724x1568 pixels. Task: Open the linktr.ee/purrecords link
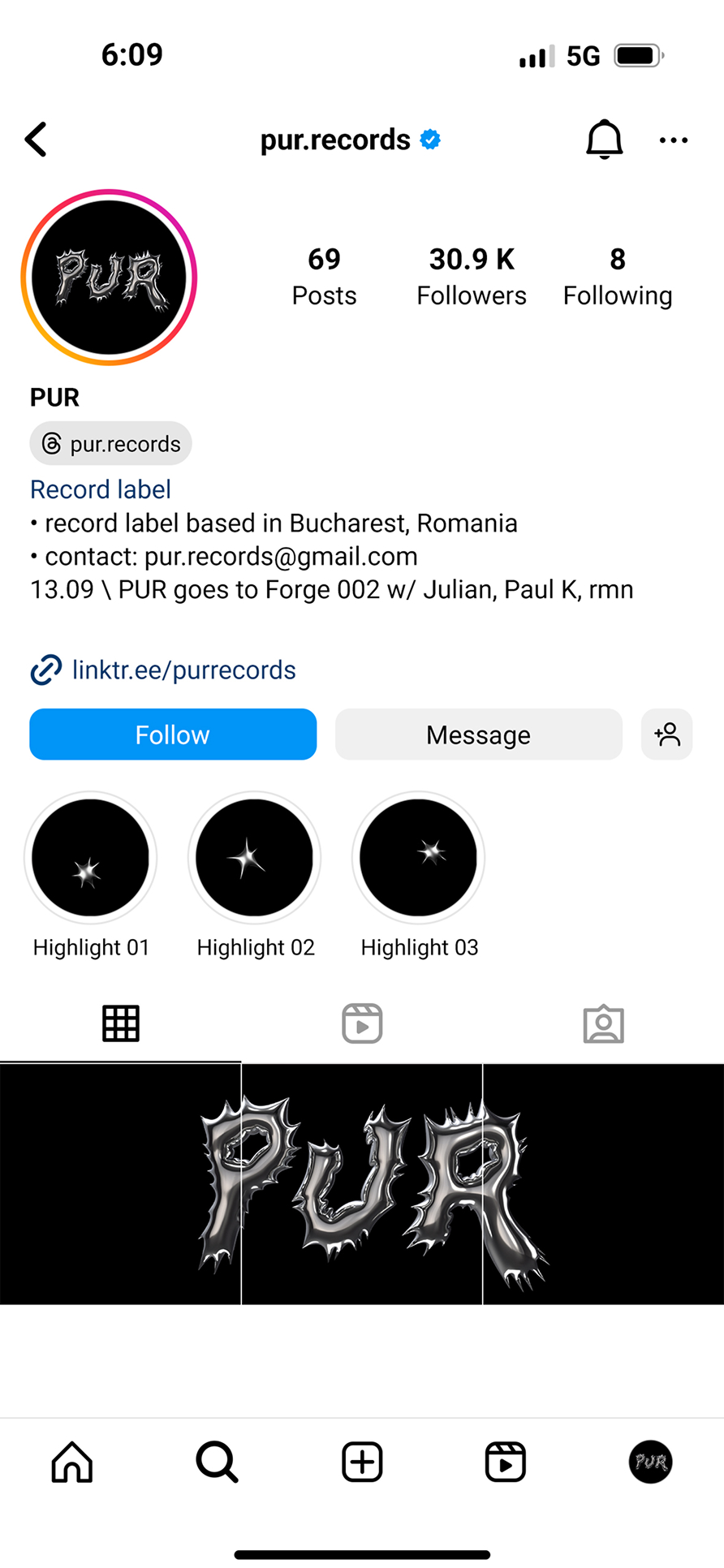[x=183, y=670]
